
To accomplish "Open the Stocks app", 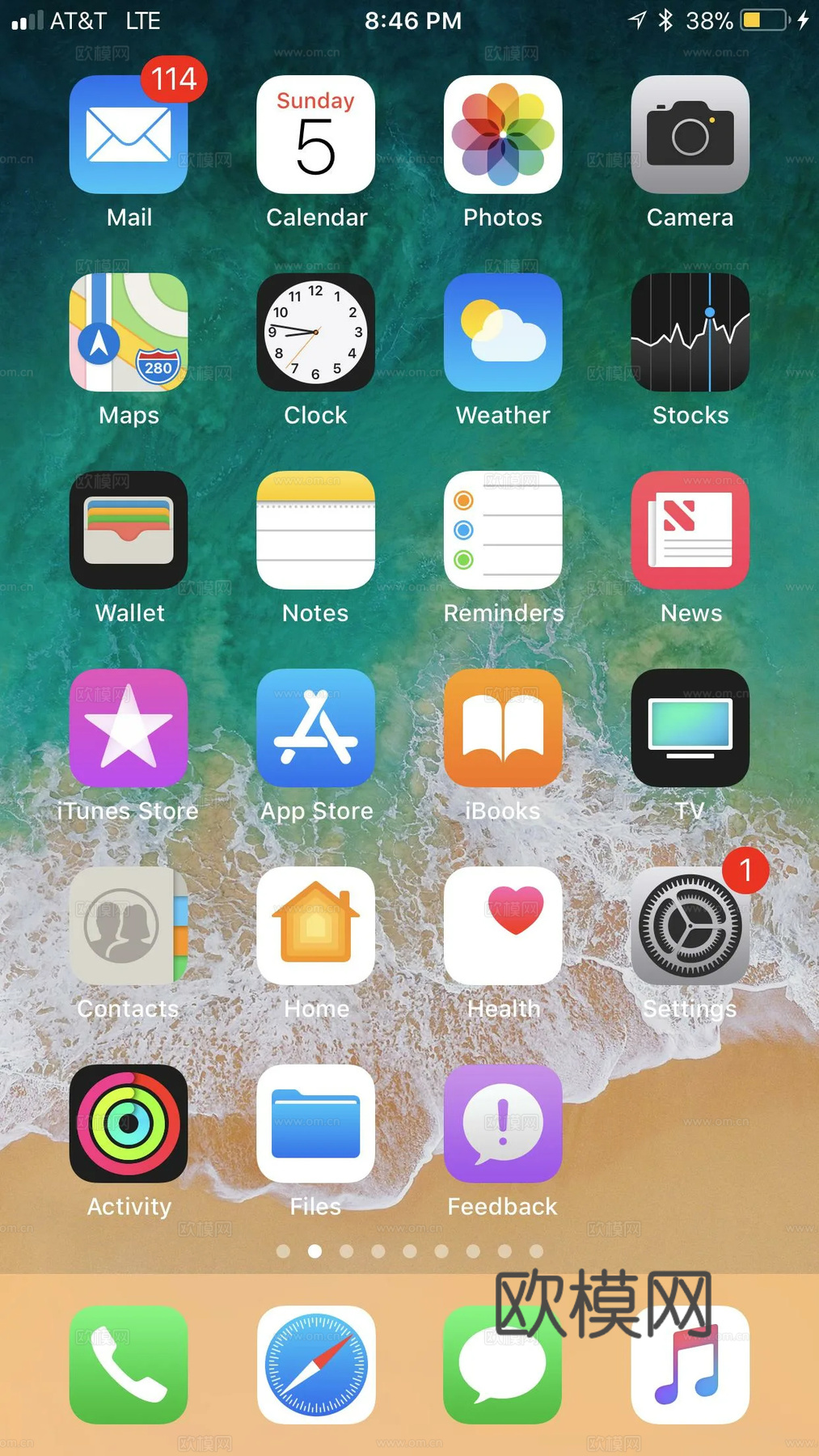I will (690, 332).
